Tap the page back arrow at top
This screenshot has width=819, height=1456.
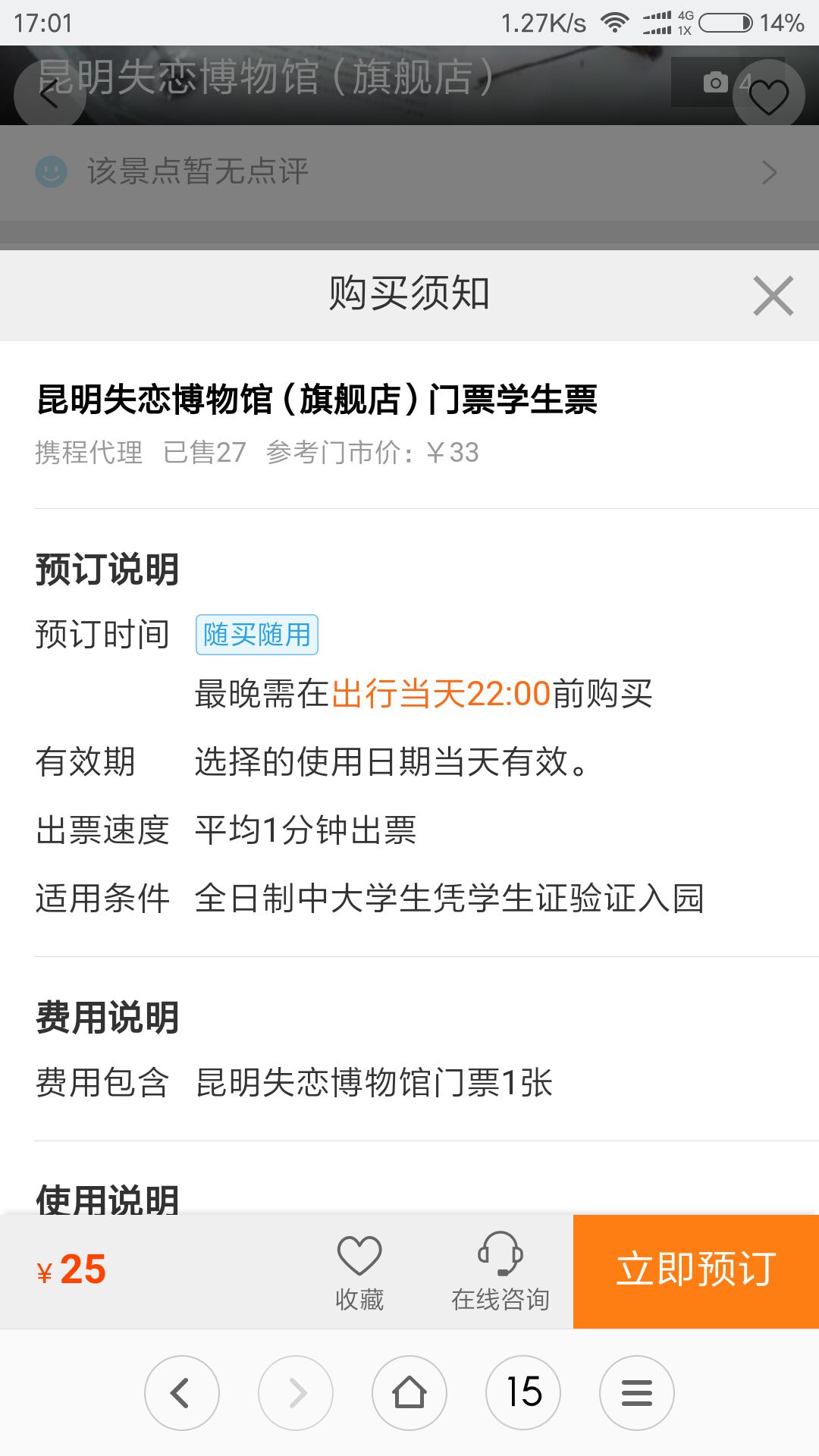50,96
